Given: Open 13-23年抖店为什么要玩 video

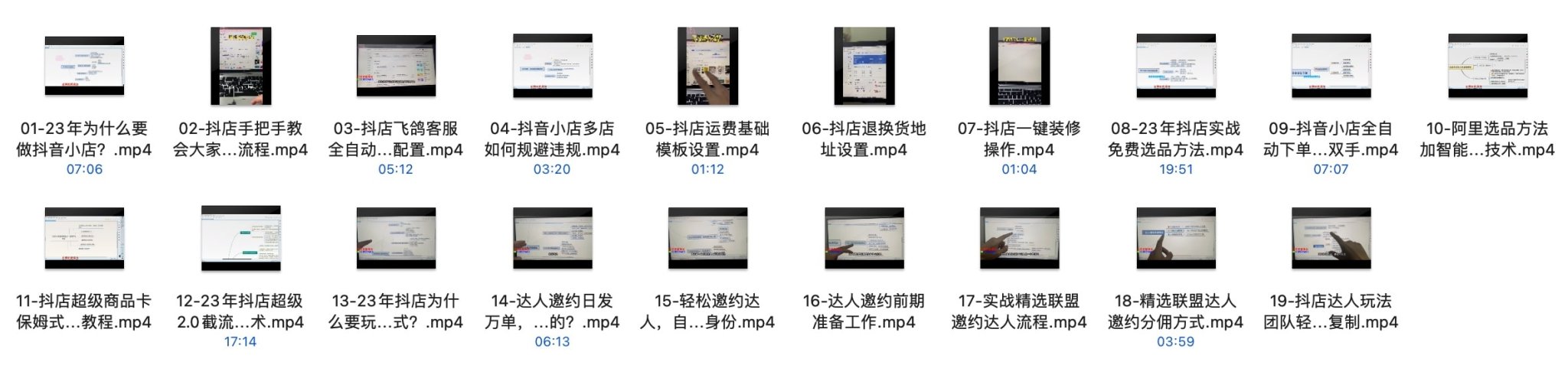Looking at the screenshot, I should pyautogui.click(x=396, y=239).
